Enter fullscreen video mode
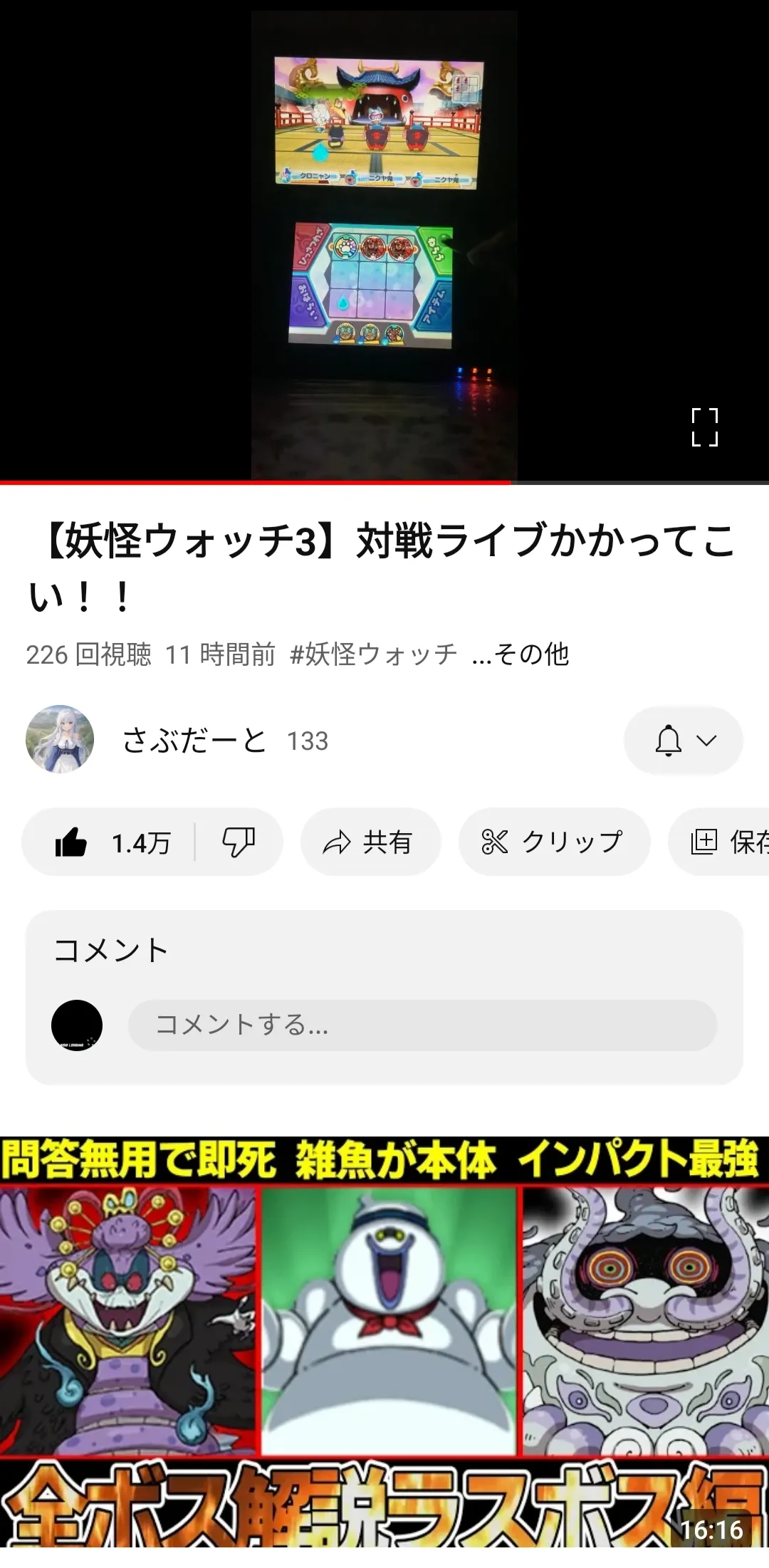 (x=705, y=427)
